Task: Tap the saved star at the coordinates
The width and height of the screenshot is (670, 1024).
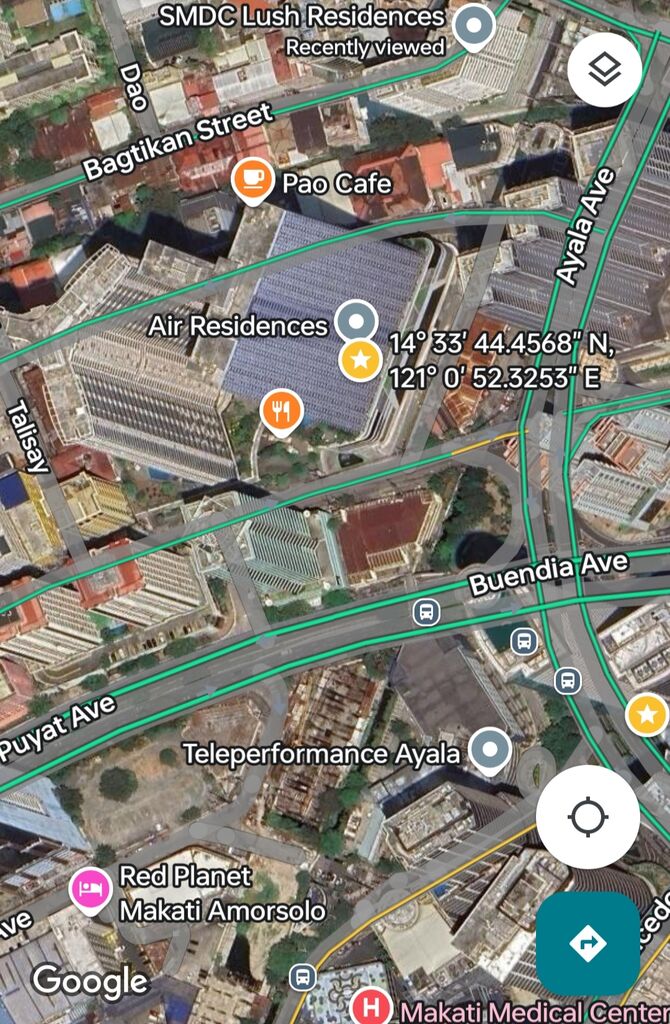Action: tap(360, 361)
